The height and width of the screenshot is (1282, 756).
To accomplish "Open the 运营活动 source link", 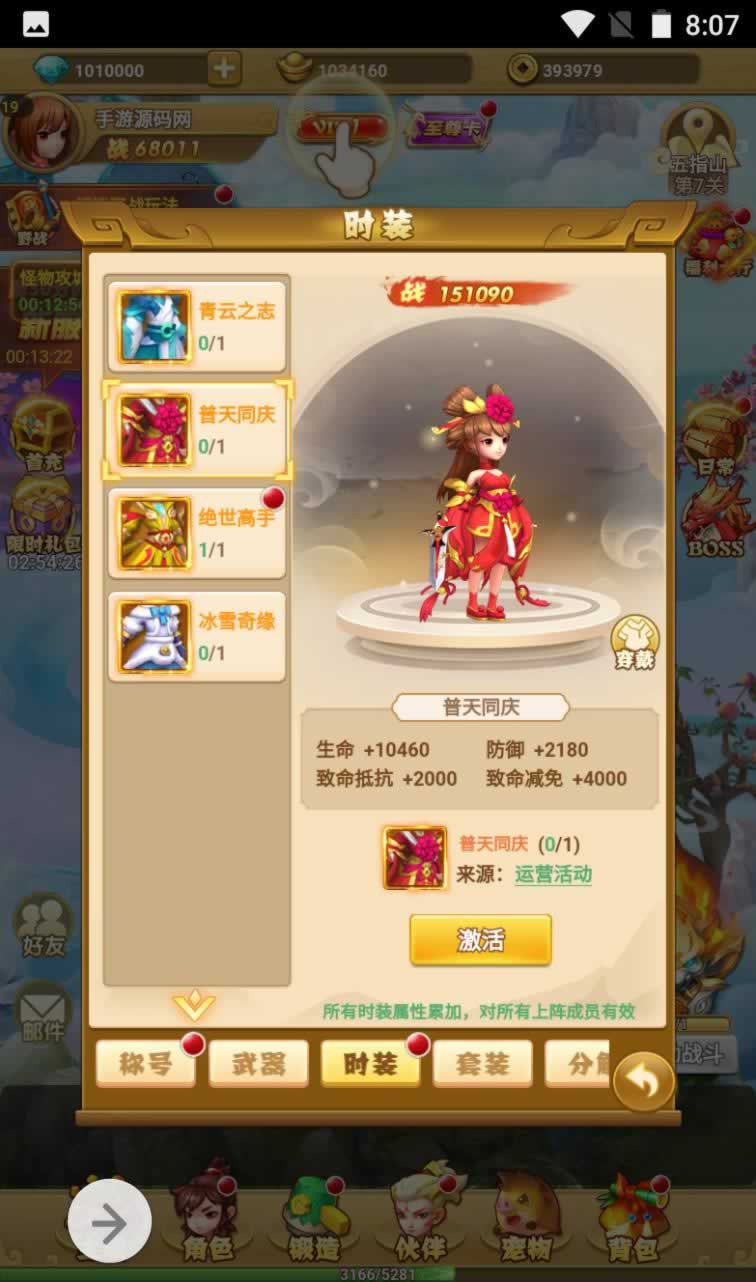I will [553, 874].
